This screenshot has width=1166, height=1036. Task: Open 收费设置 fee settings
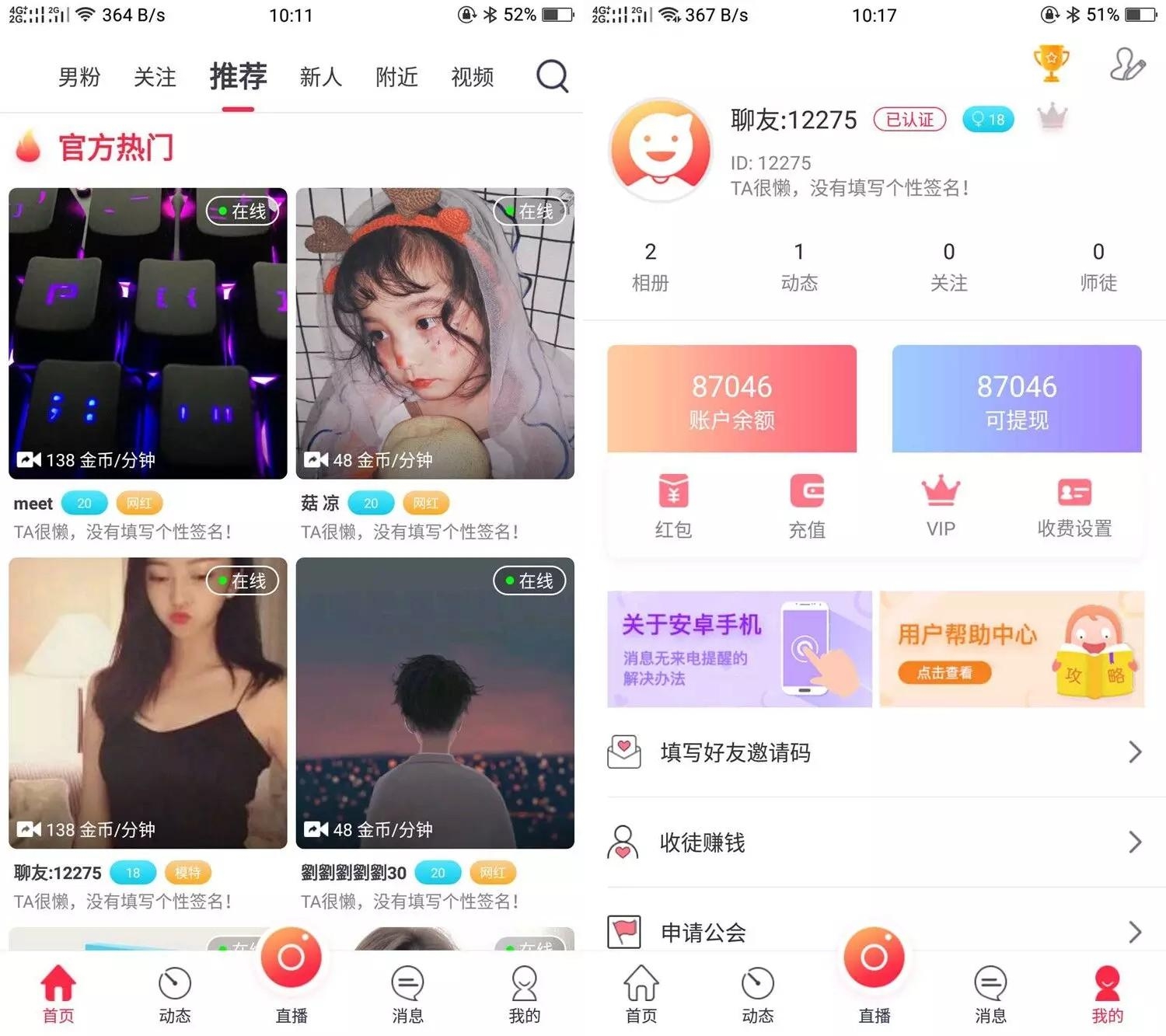(1074, 506)
